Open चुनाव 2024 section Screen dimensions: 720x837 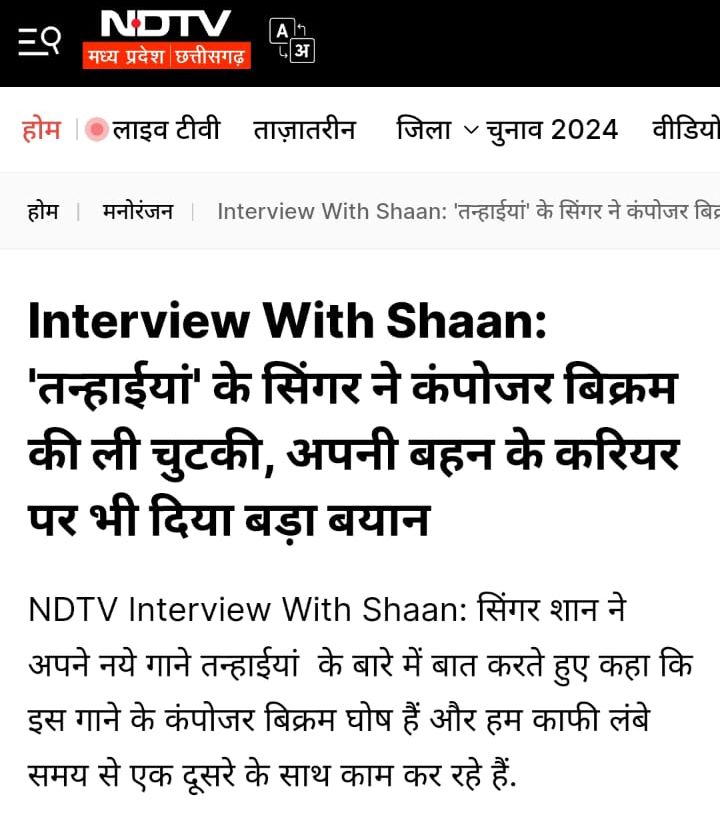(552, 130)
